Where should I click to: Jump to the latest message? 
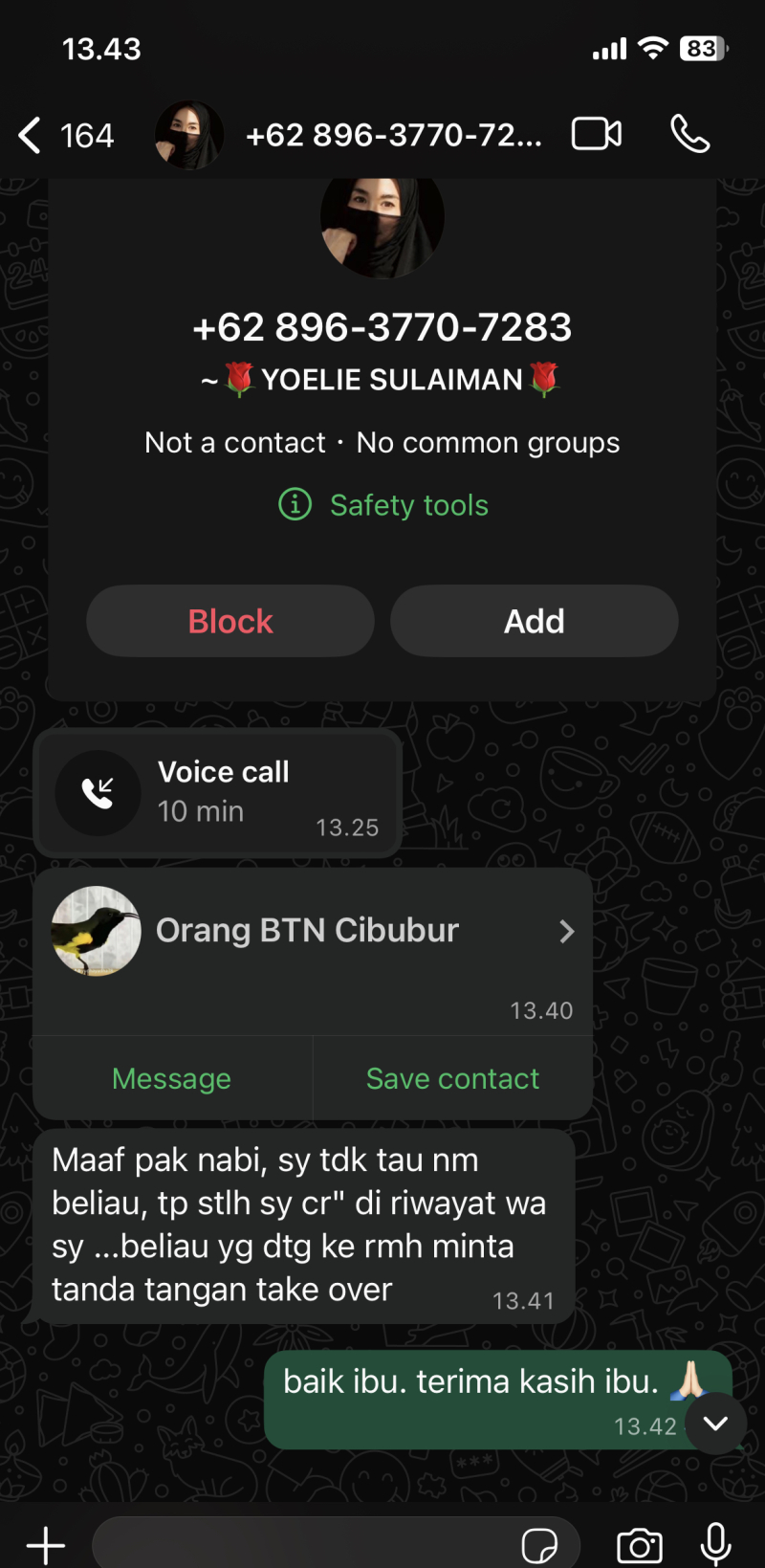coord(715,1423)
